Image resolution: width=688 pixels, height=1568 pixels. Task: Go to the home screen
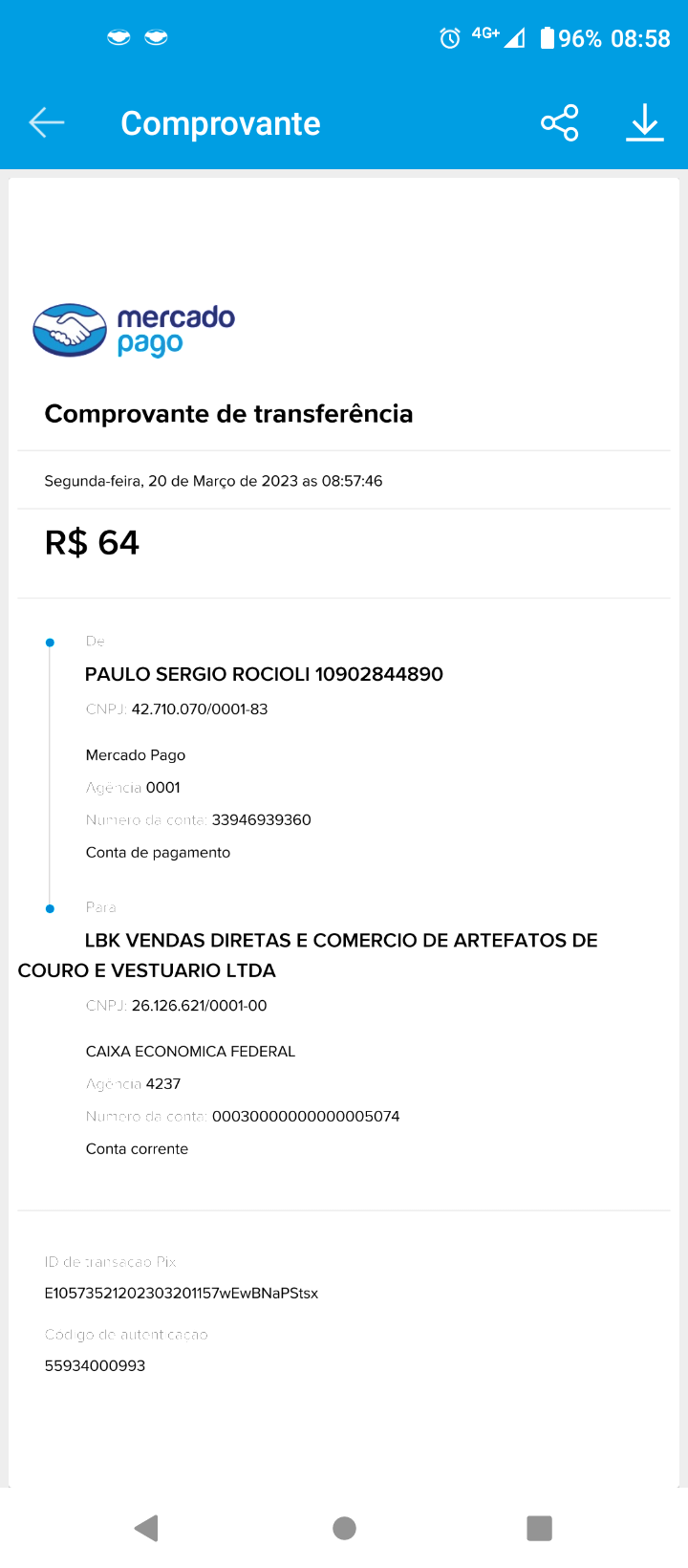pos(345,1528)
